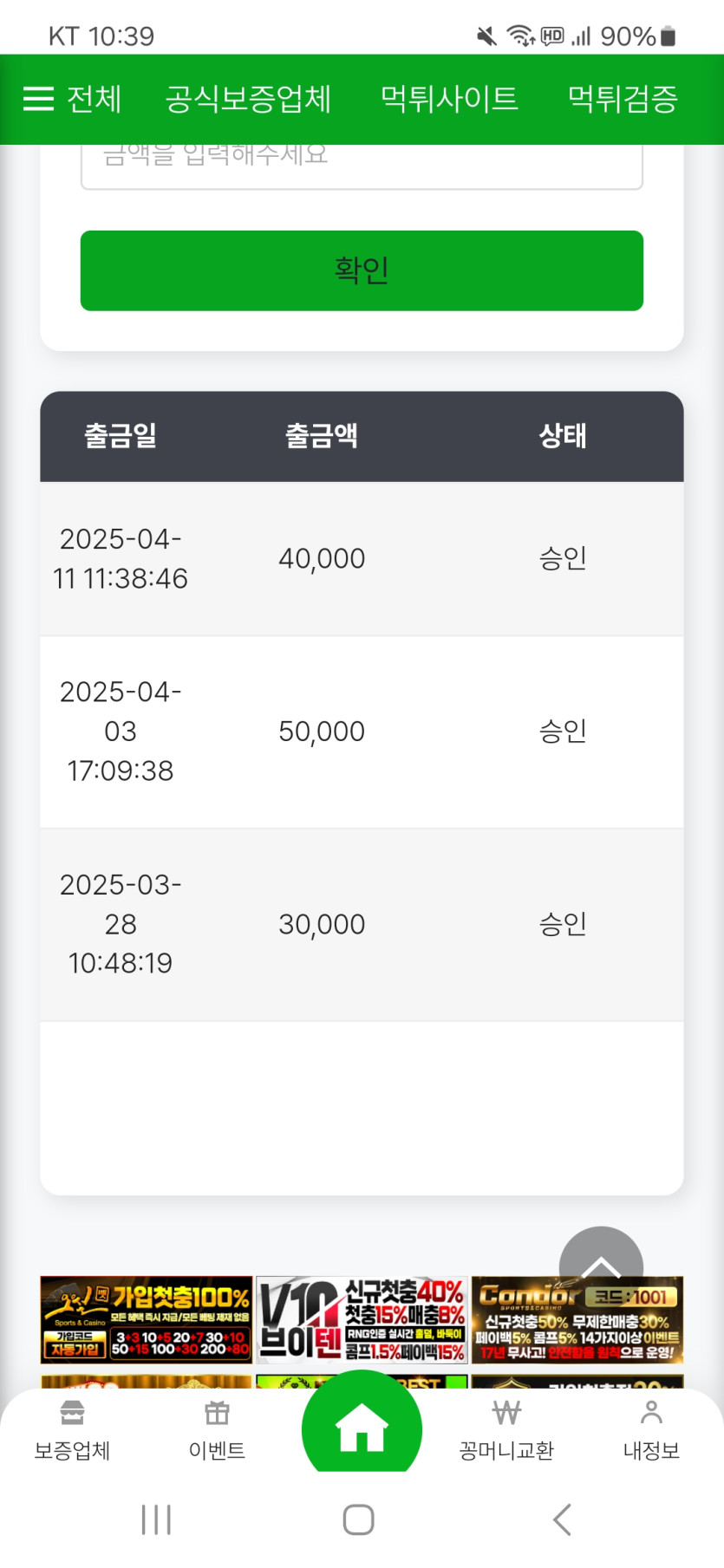Viewport: 724px width, 1568px height.
Task: Open the 전체 drawer menu
Action: pos(72,100)
